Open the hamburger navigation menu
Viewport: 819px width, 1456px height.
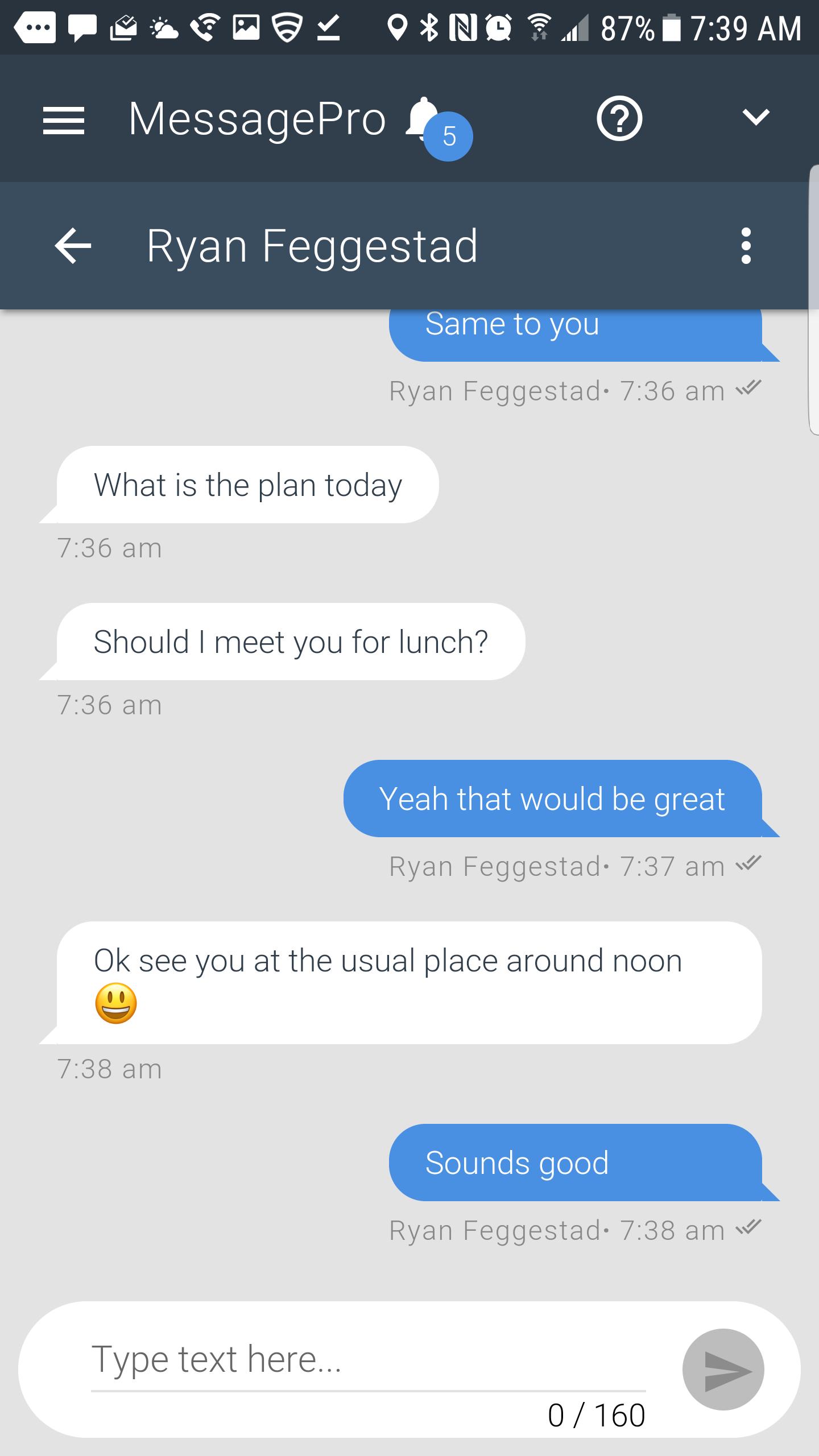(x=64, y=120)
